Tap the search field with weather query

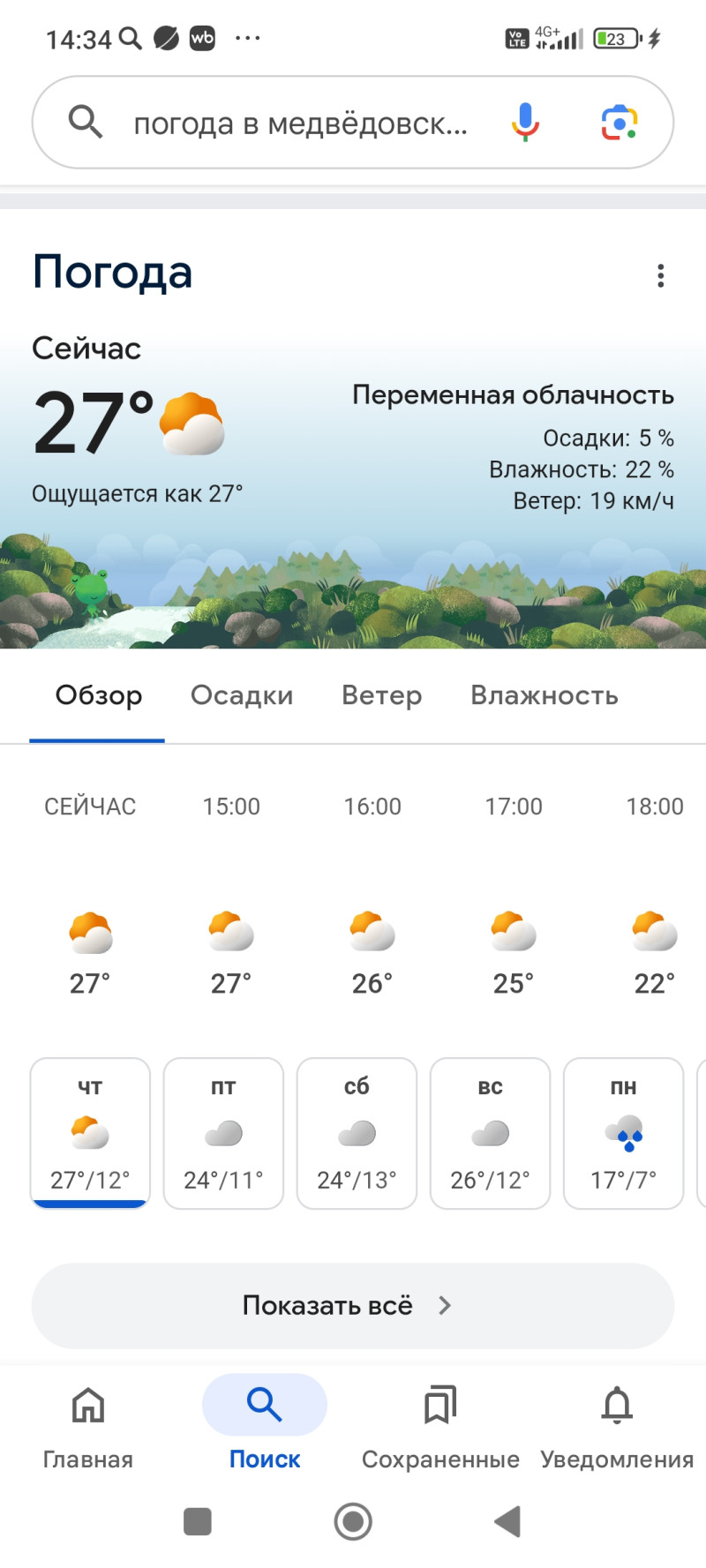click(x=300, y=124)
